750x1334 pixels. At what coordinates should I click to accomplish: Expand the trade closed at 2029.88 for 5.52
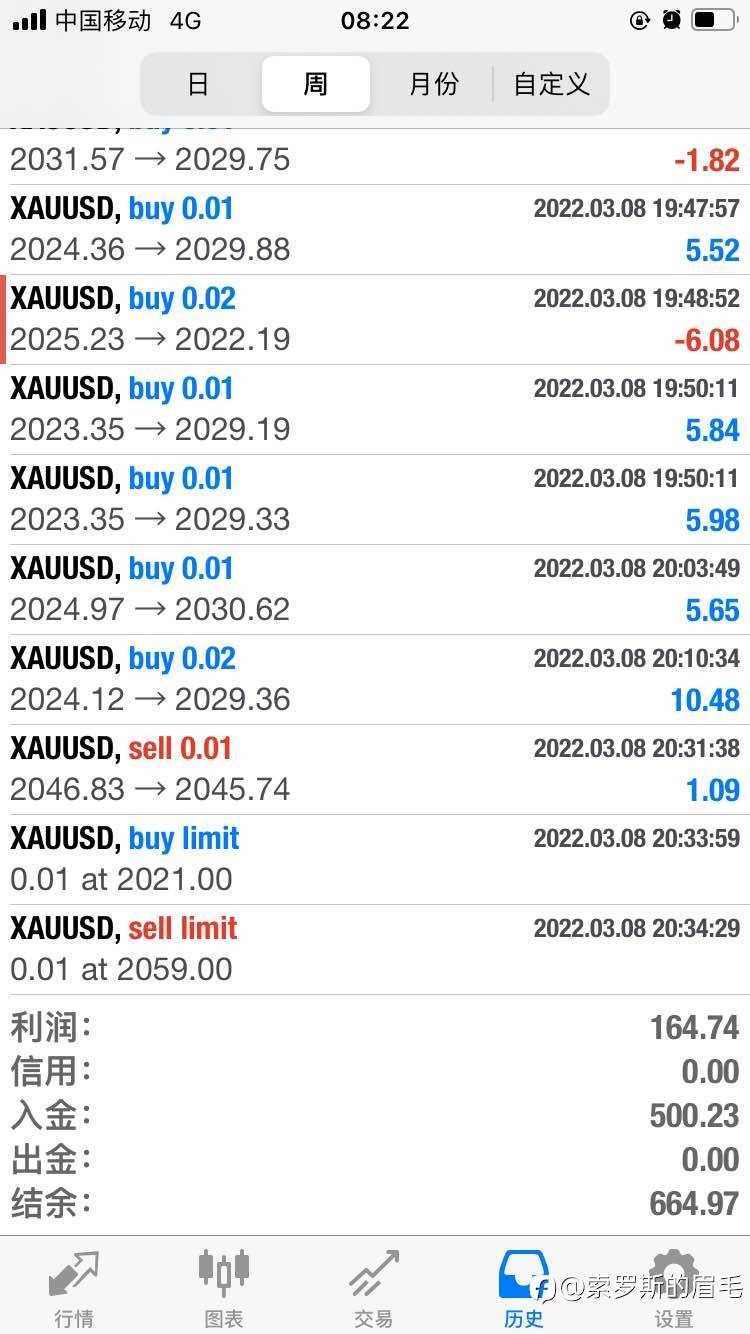pos(375,230)
